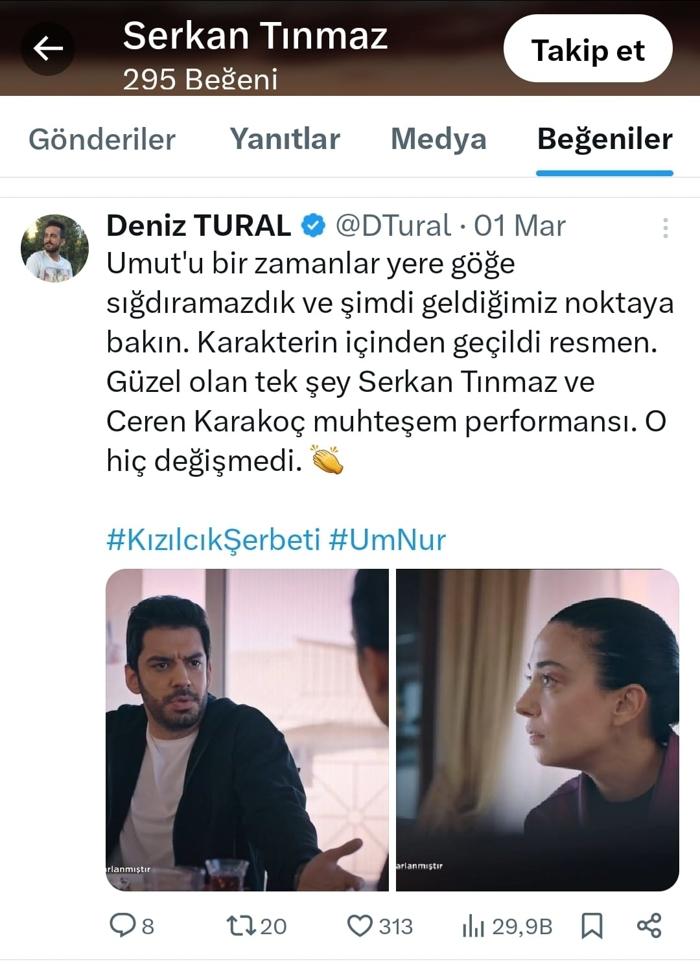Bookmark Deniz TURAL's post
Image resolution: width=700 pixels, height=964 pixels.
592,926
